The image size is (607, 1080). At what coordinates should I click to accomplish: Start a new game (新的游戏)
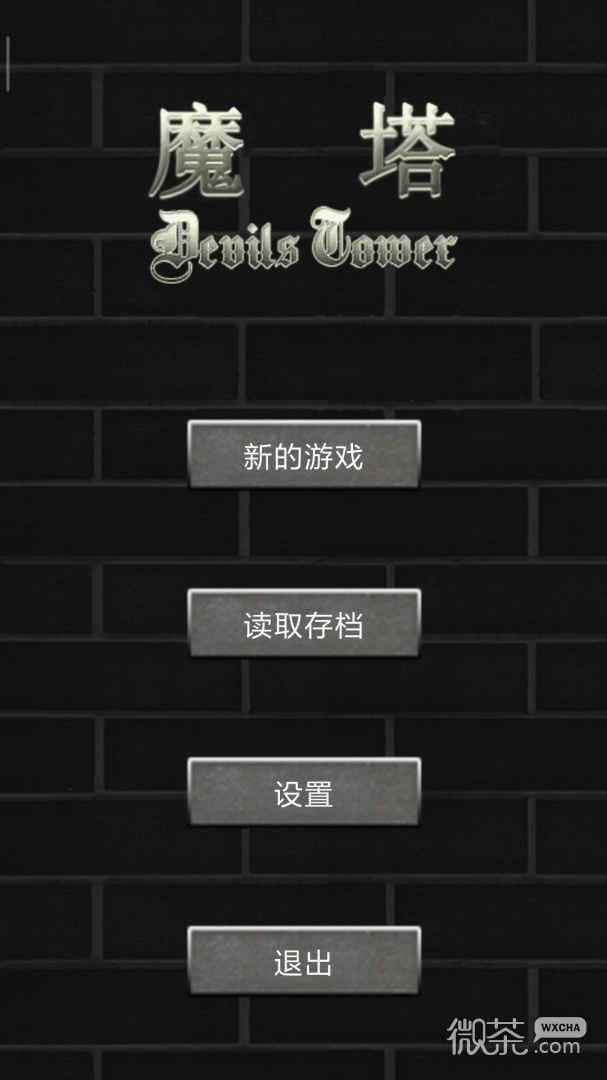(303, 456)
